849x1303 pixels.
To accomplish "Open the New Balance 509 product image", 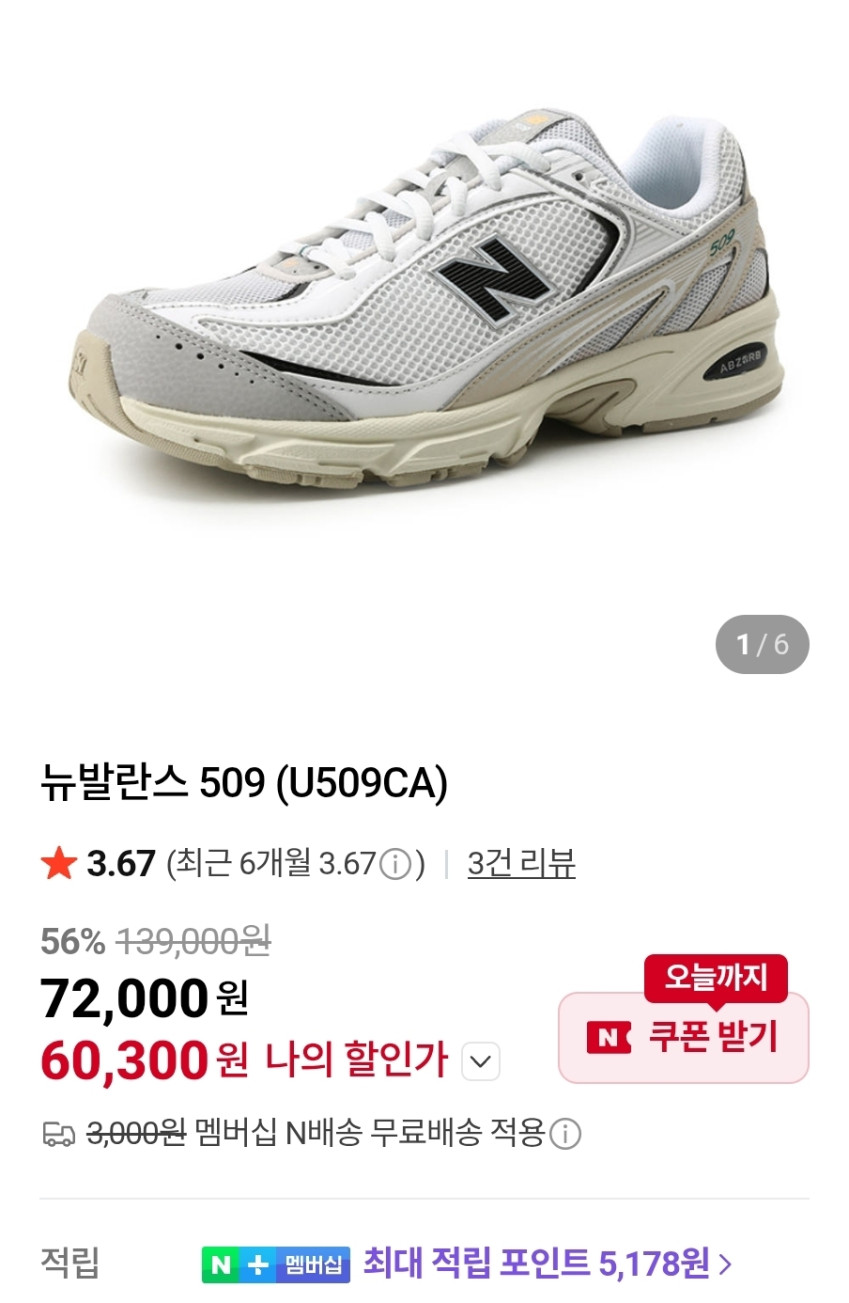I will pos(424,300).
